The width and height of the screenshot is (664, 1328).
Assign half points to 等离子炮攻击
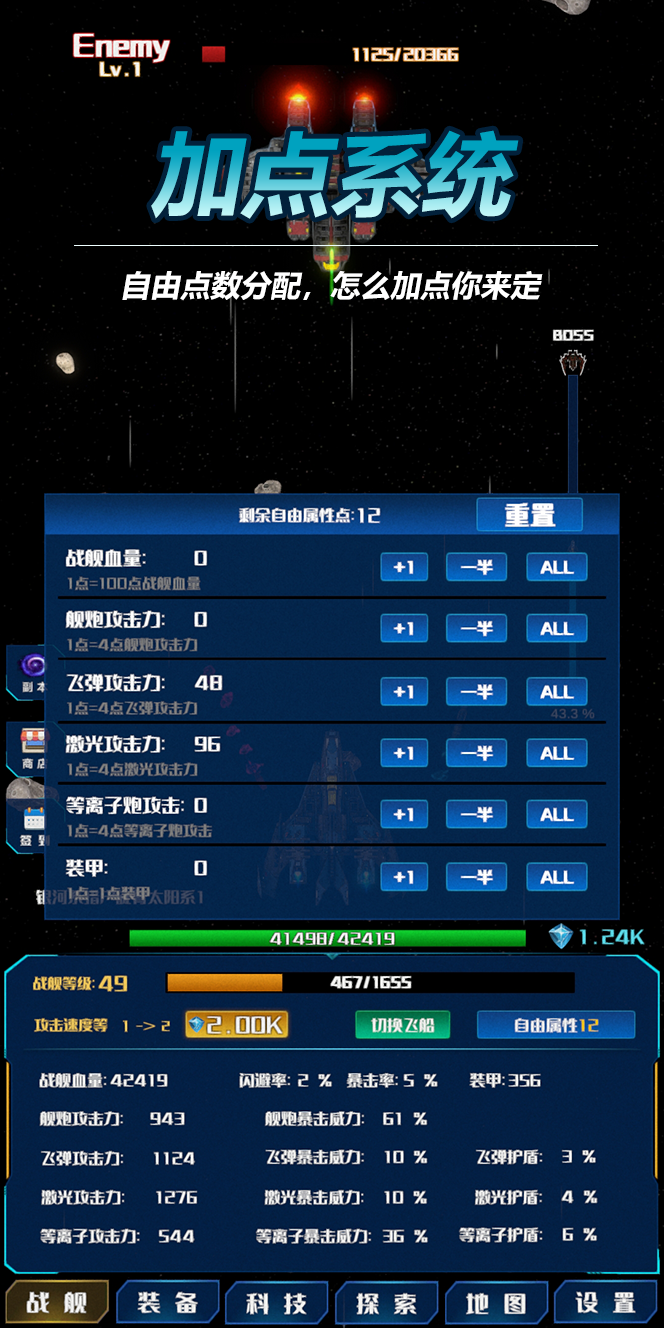(x=476, y=815)
